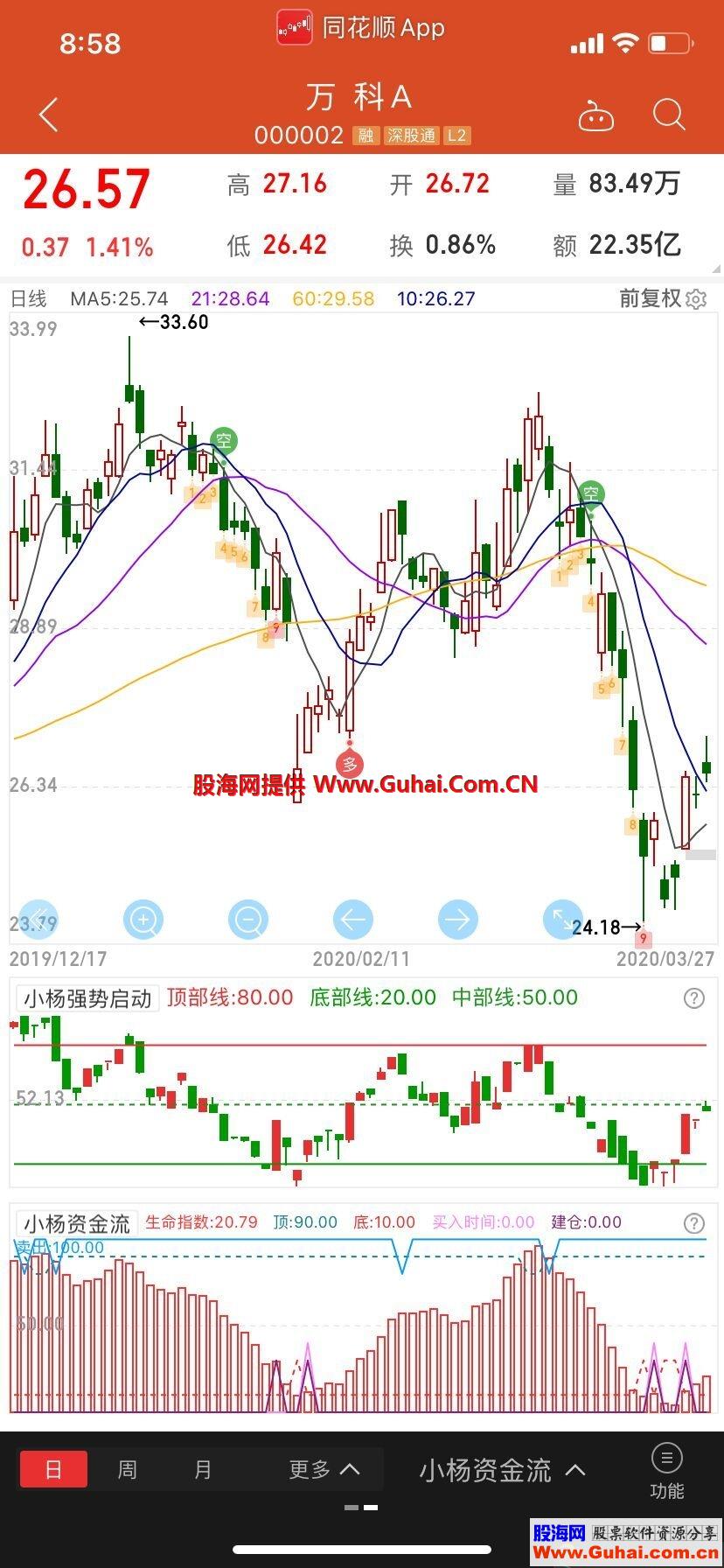Image resolution: width=724 pixels, height=1568 pixels.
Task: Switch to the 月 monthly chart
Action: [x=203, y=1469]
